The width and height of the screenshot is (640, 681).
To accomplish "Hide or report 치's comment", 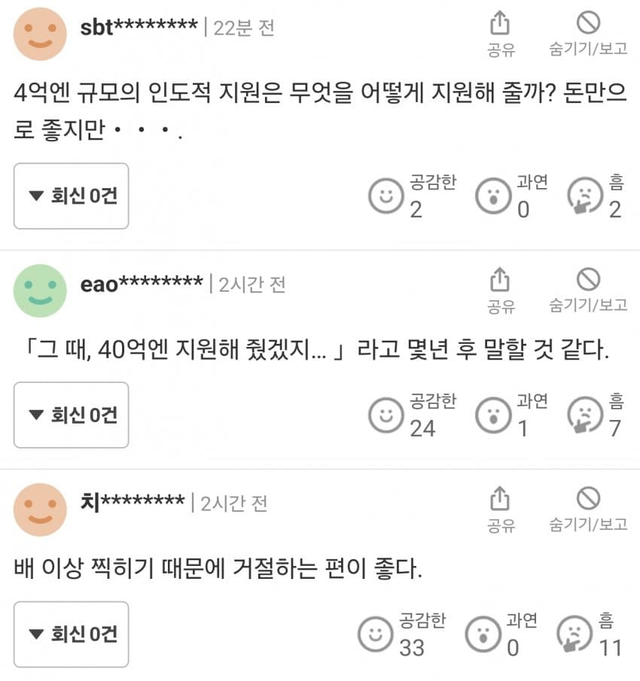I will pos(588,508).
